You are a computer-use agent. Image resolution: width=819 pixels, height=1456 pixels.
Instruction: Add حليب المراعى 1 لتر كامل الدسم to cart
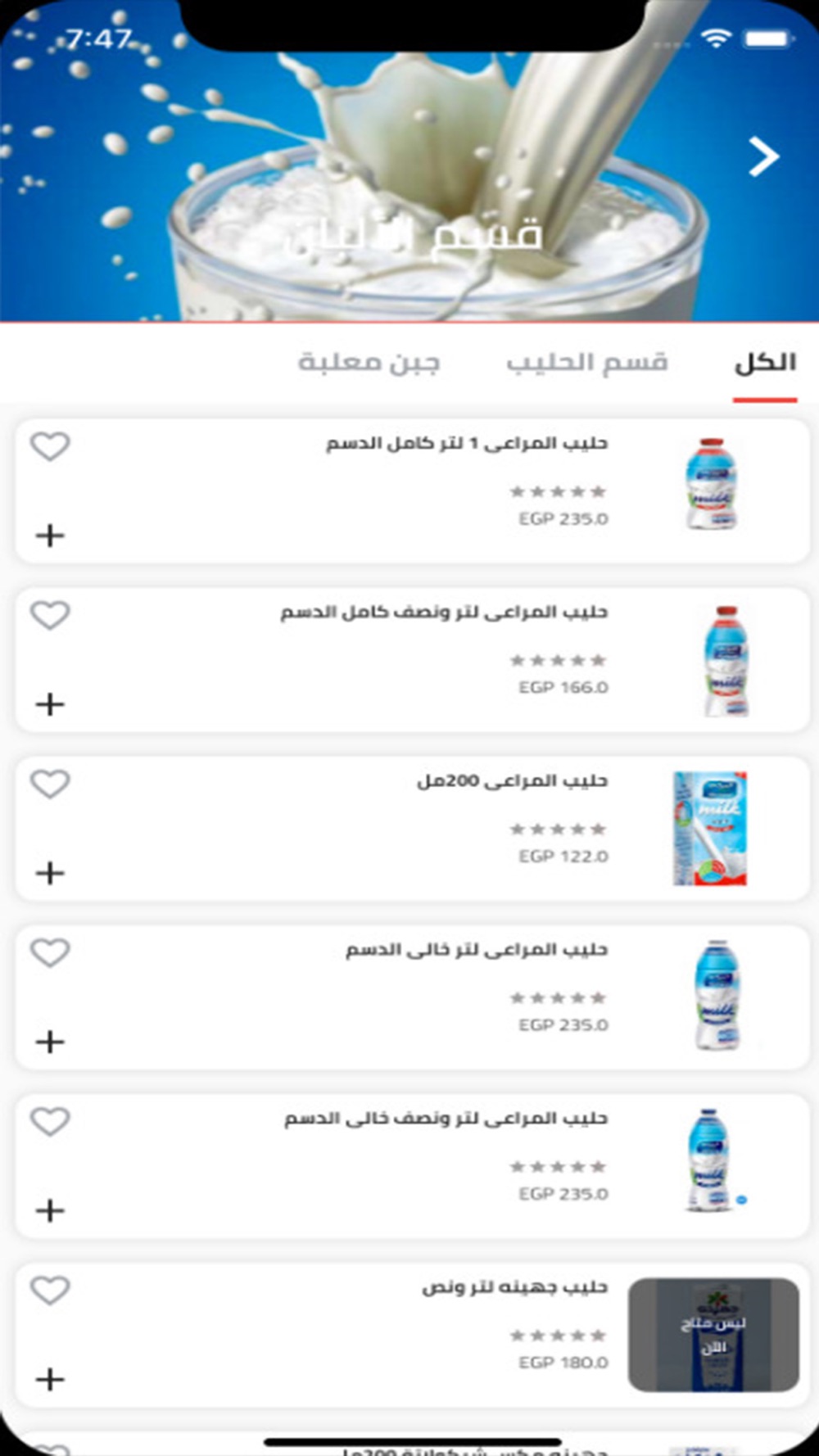pyautogui.click(x=50, y=536)
